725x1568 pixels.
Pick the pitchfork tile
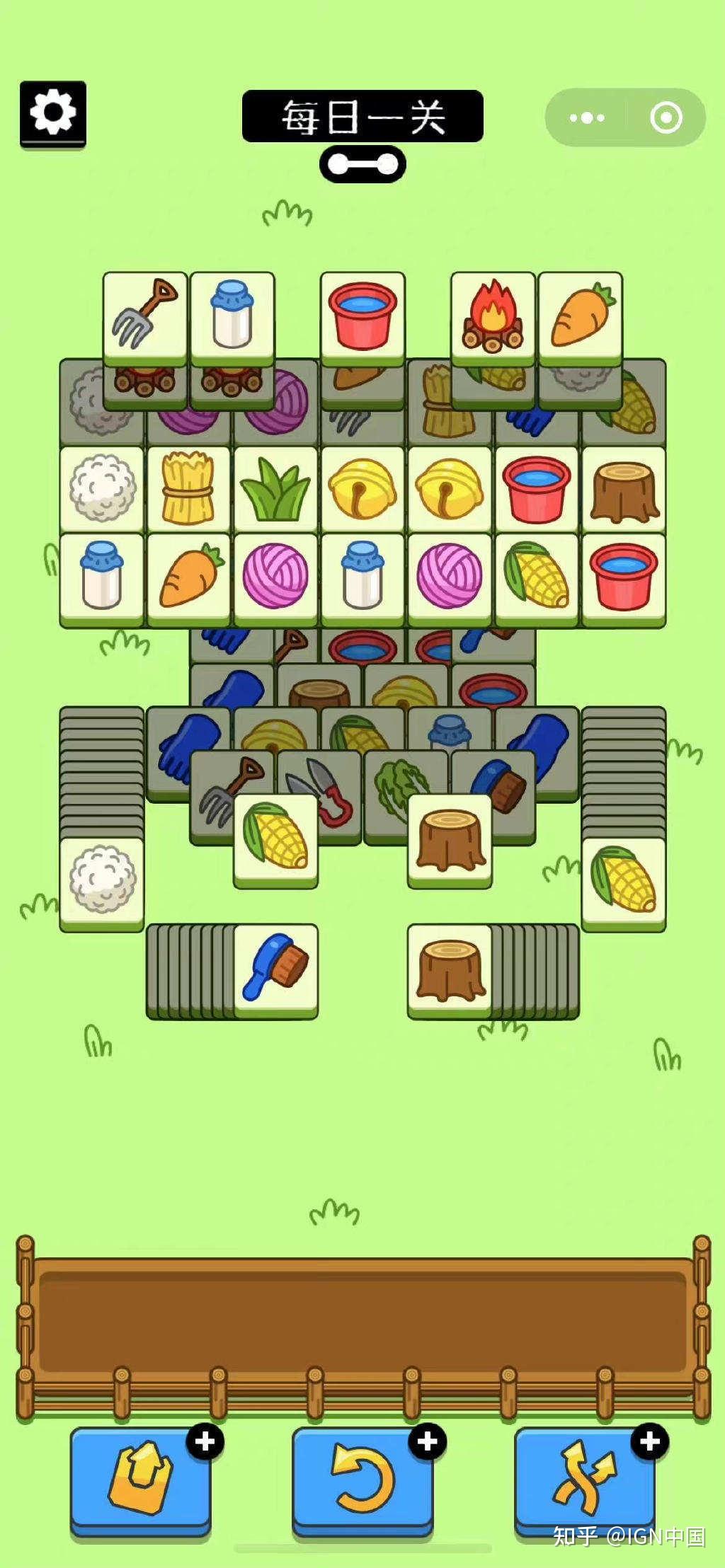coord(145,318)
